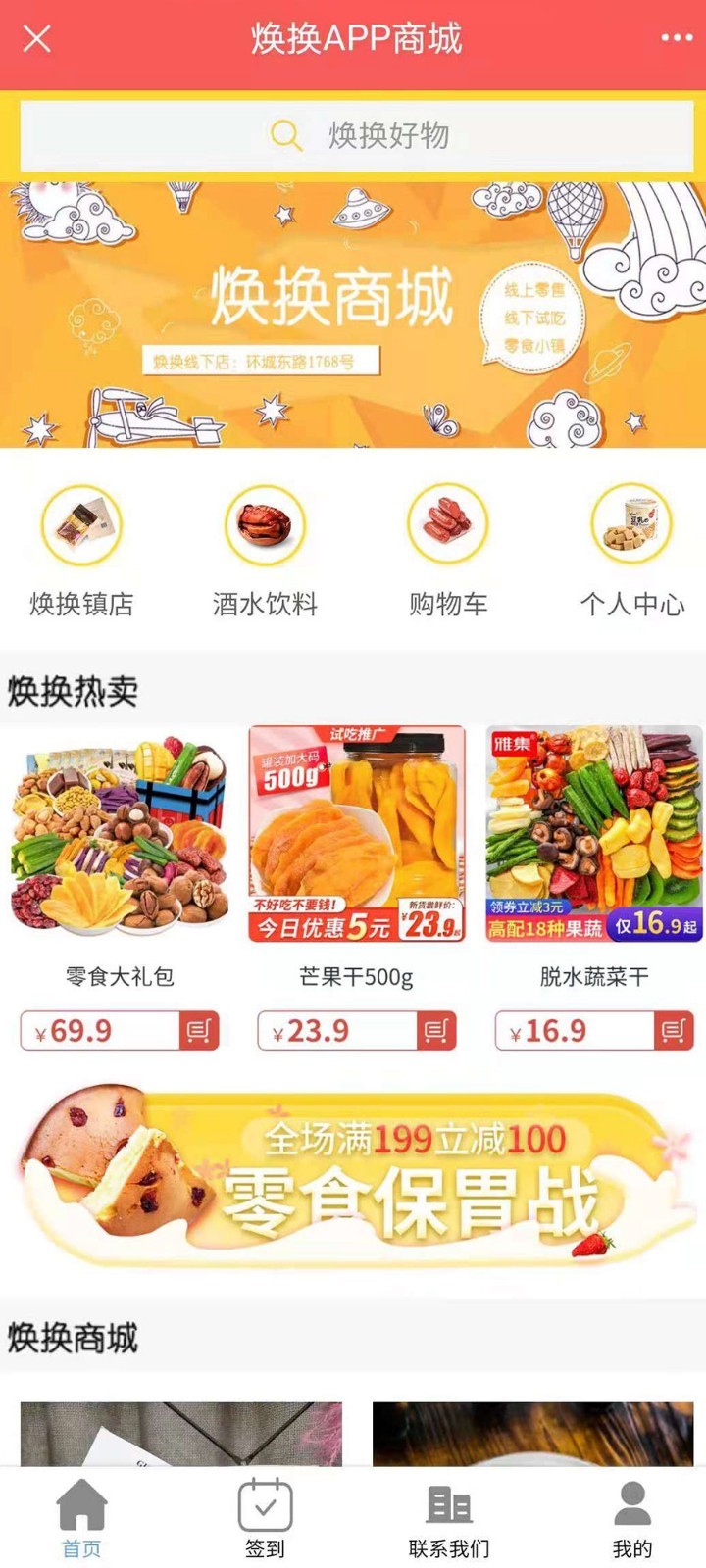
Task: View the 脱水蔬菜干 product
Action: (594, 835)
